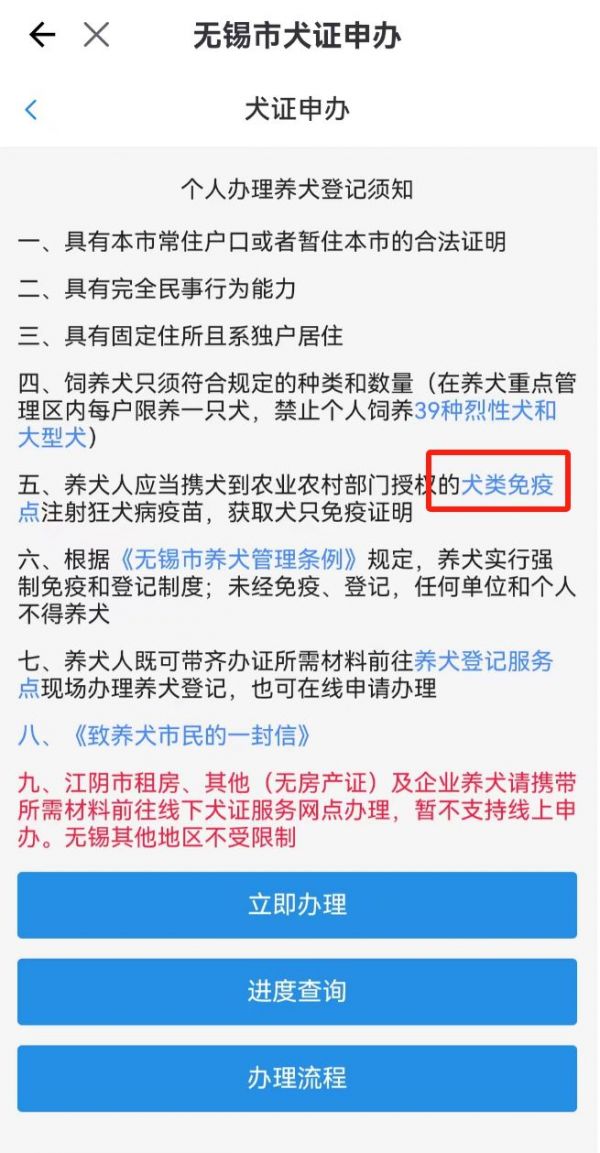Go back using the blue chevron
600x1153 pixels.
coord(30,110)
